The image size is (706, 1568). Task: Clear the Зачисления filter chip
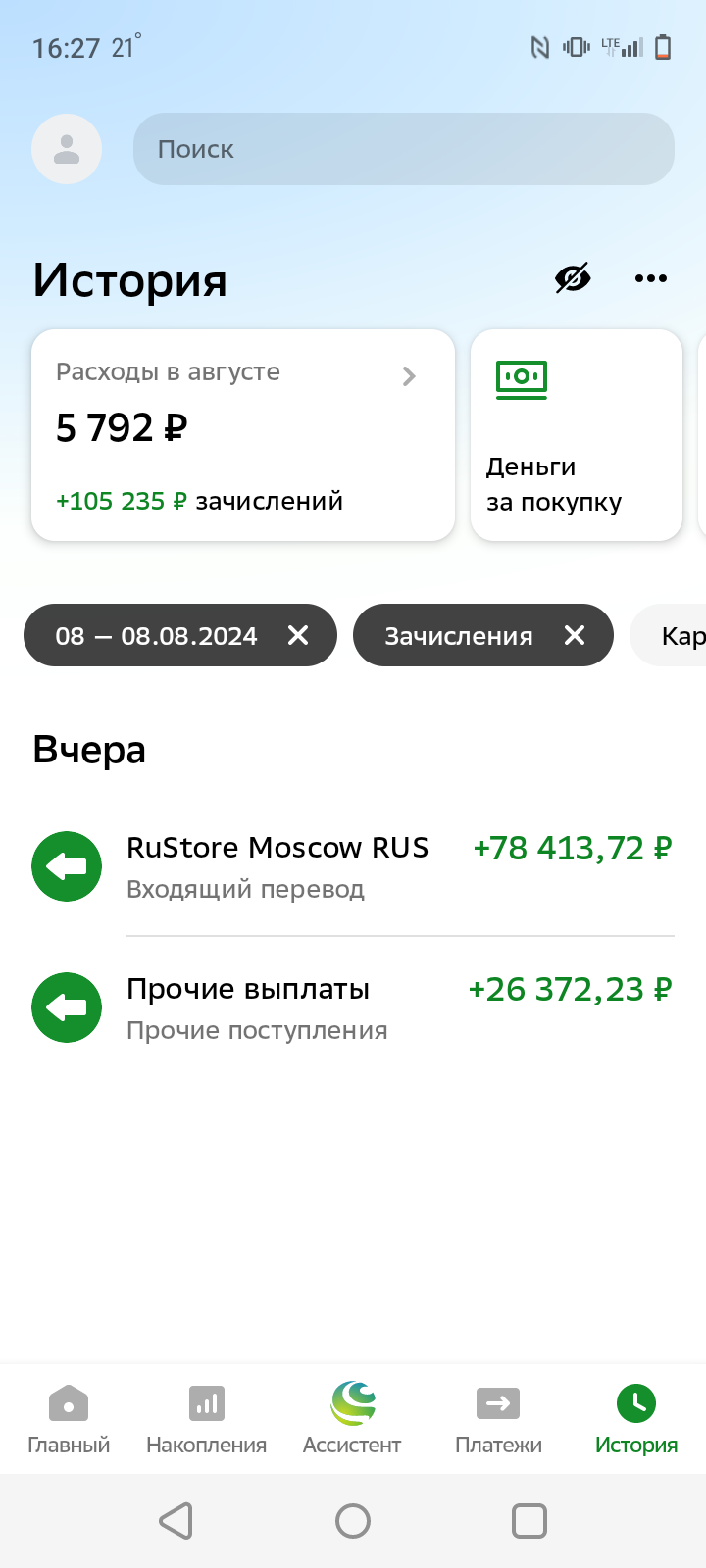tap(575, 635)
